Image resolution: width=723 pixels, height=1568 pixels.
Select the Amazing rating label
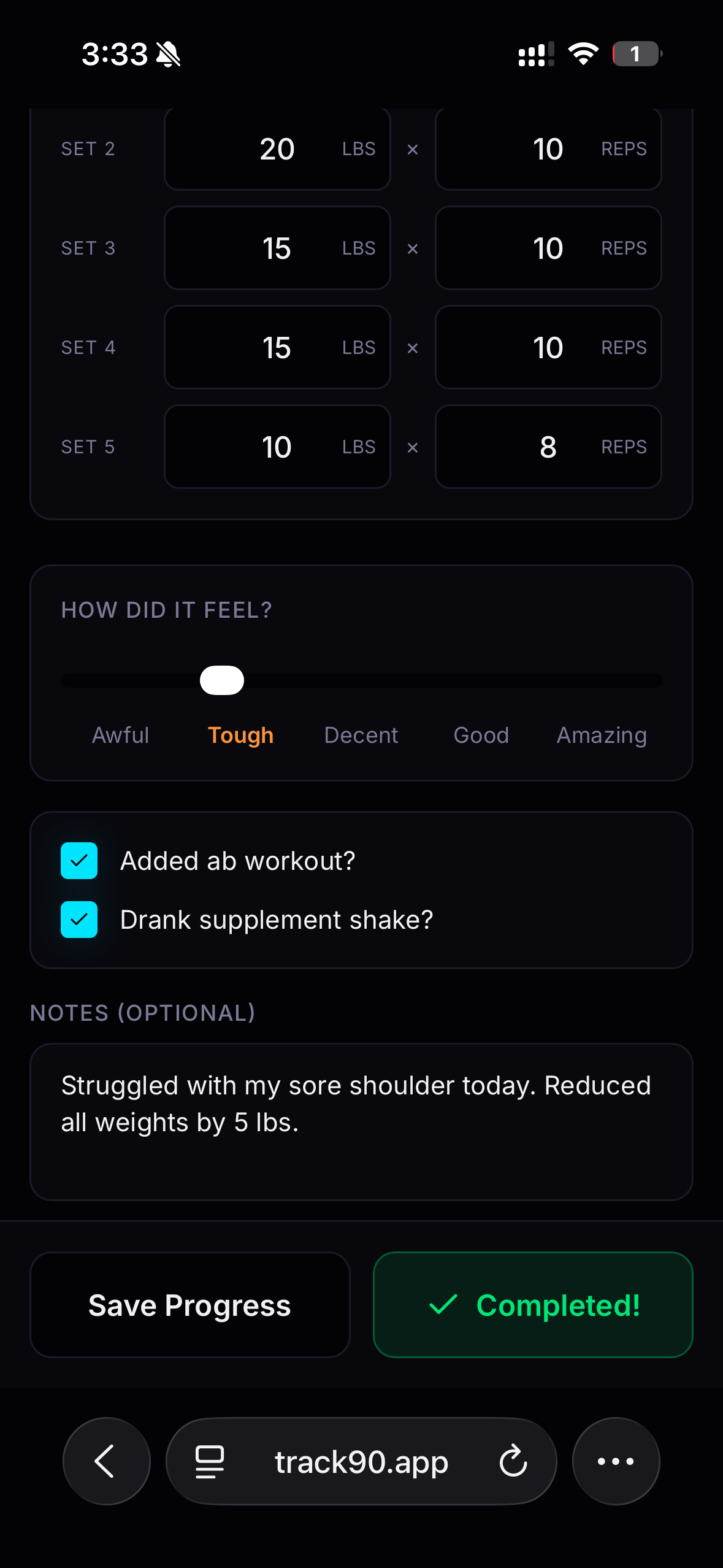point(602,735)
